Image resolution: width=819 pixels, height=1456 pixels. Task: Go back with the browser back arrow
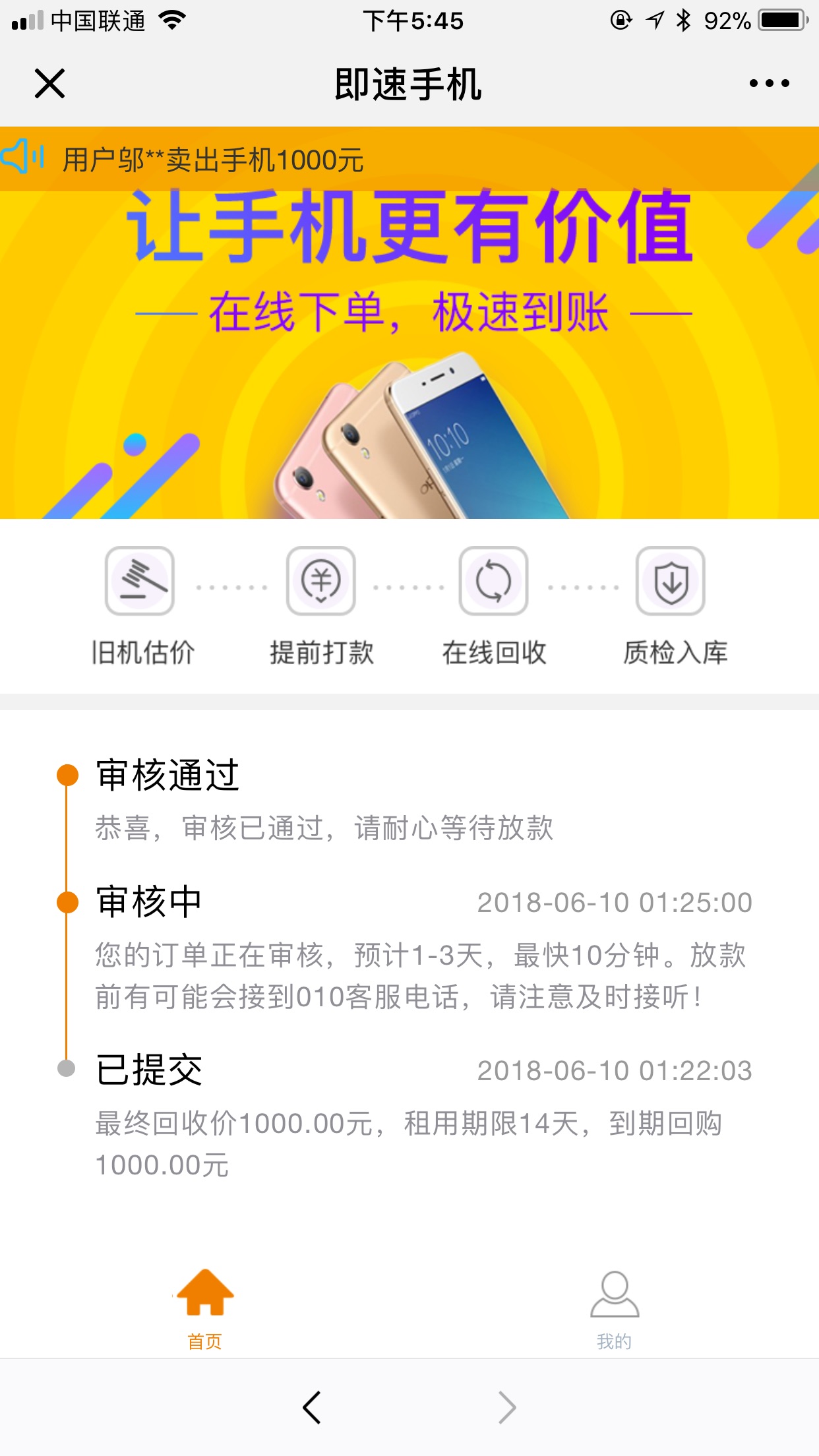coord(312,1408)
